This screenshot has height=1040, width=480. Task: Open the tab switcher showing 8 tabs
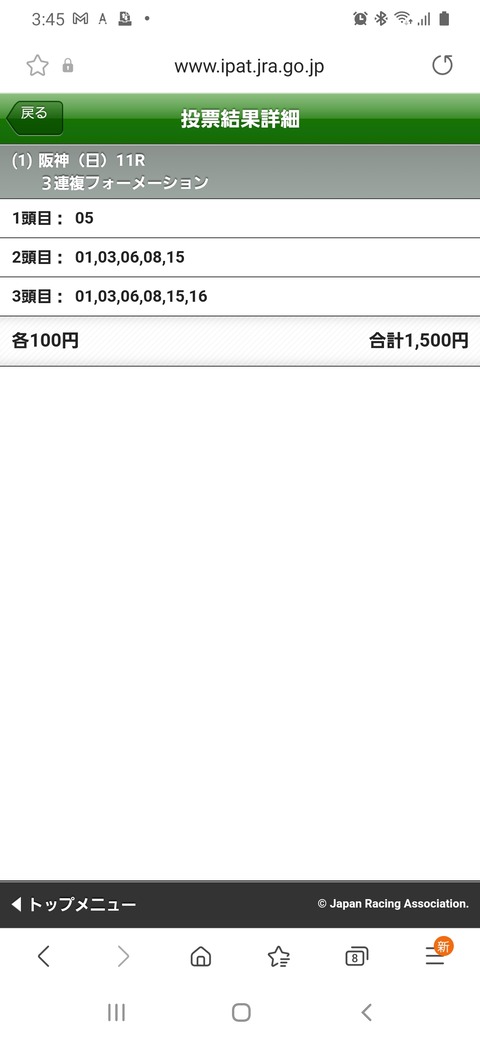click(357, 956)
